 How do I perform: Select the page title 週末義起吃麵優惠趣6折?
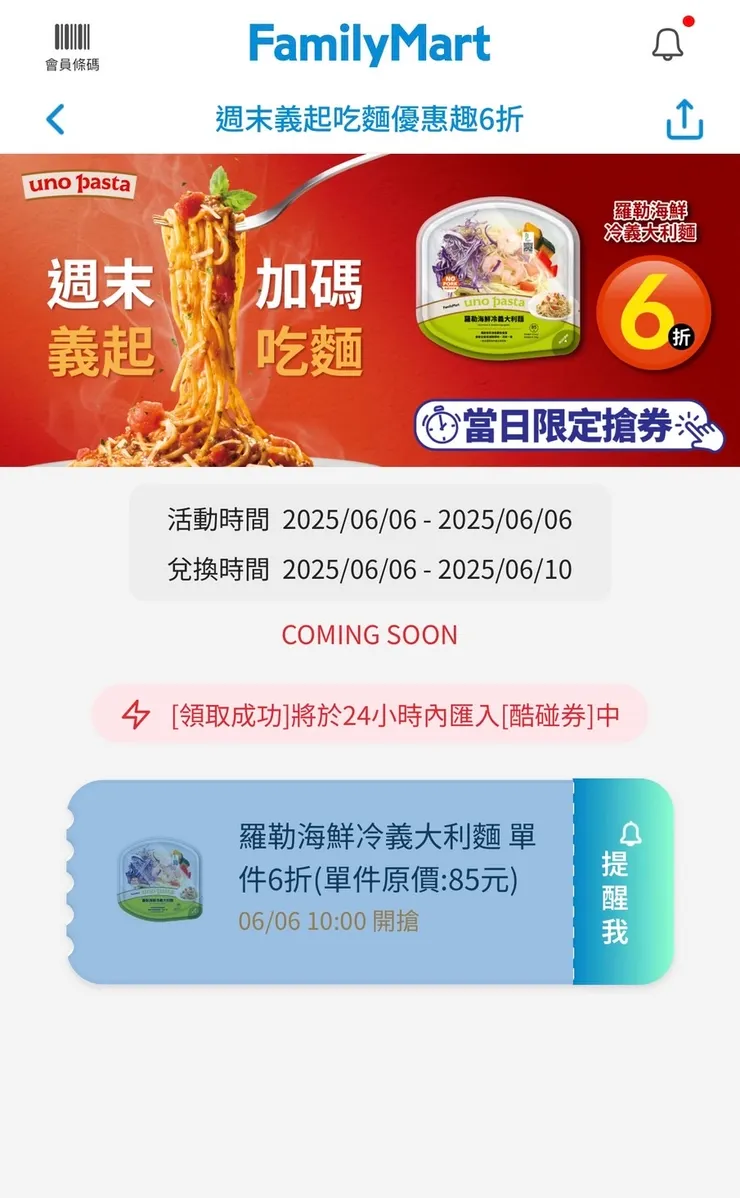tap(370, 117)
